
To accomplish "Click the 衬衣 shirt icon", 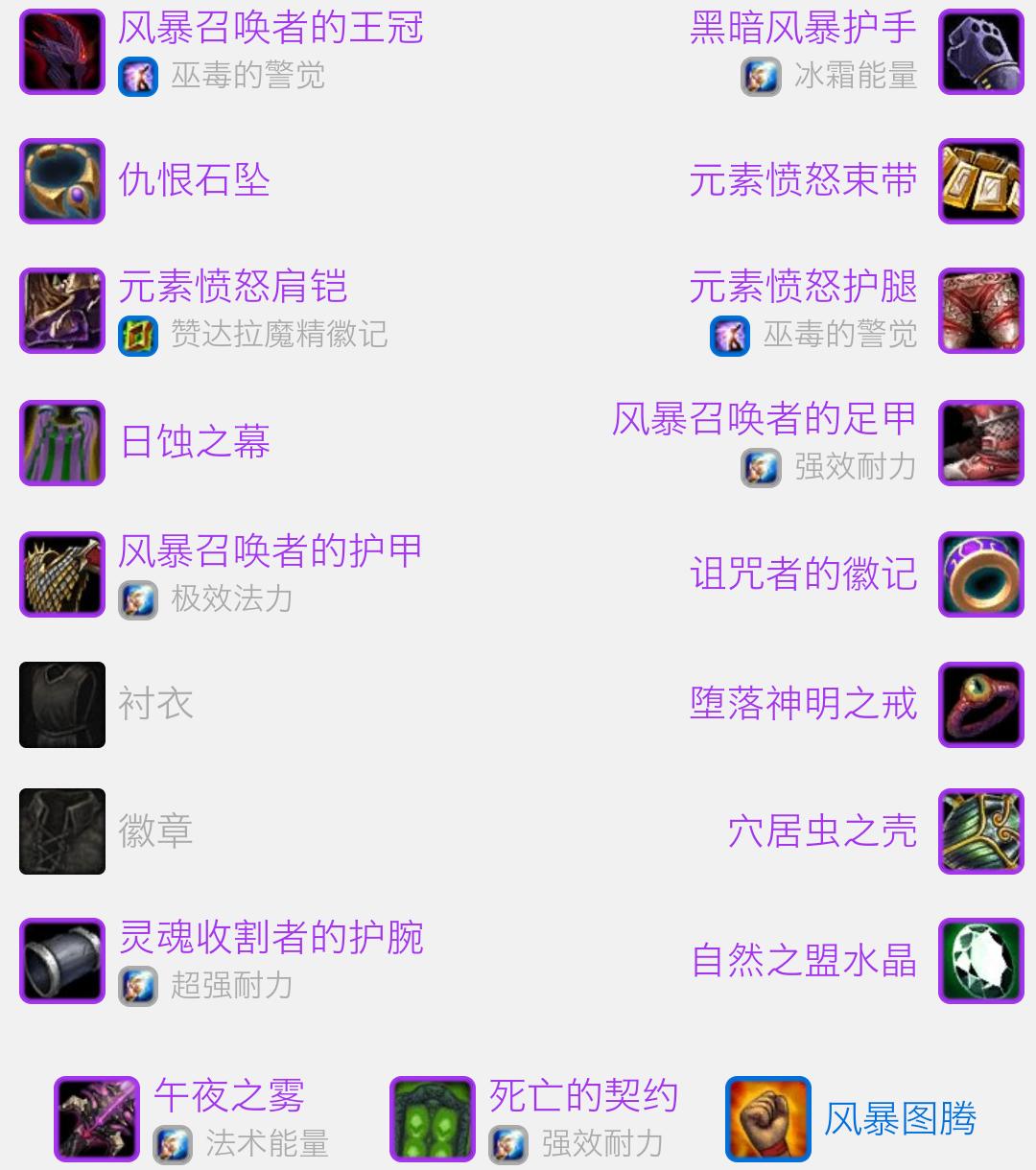I will pos(60,705).
